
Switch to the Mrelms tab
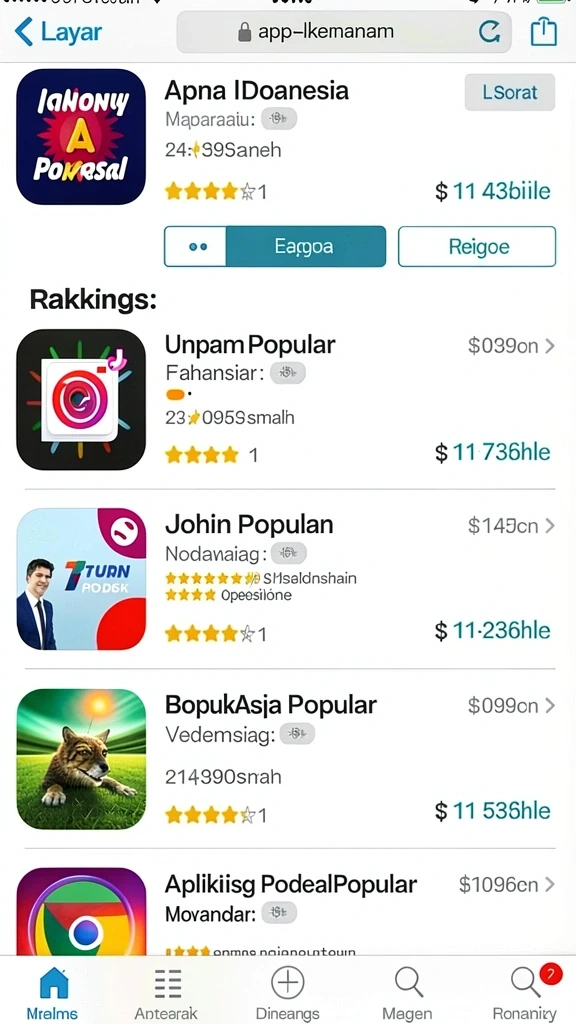[52, 993]
